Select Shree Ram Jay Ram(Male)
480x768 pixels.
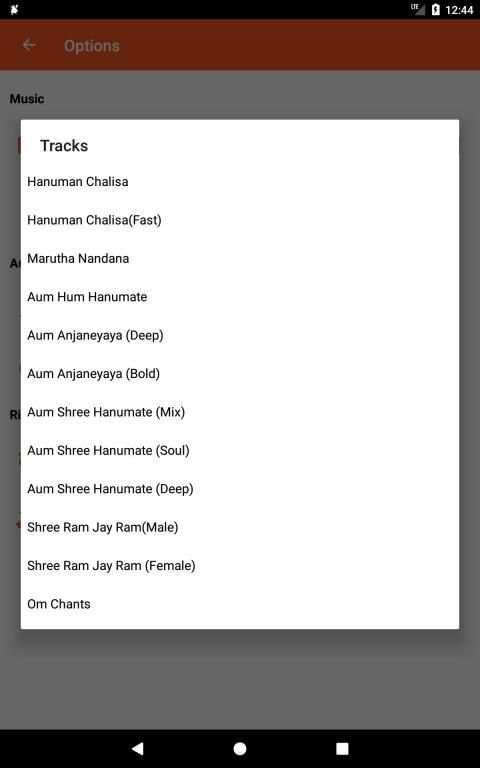(x=240, y=527)
